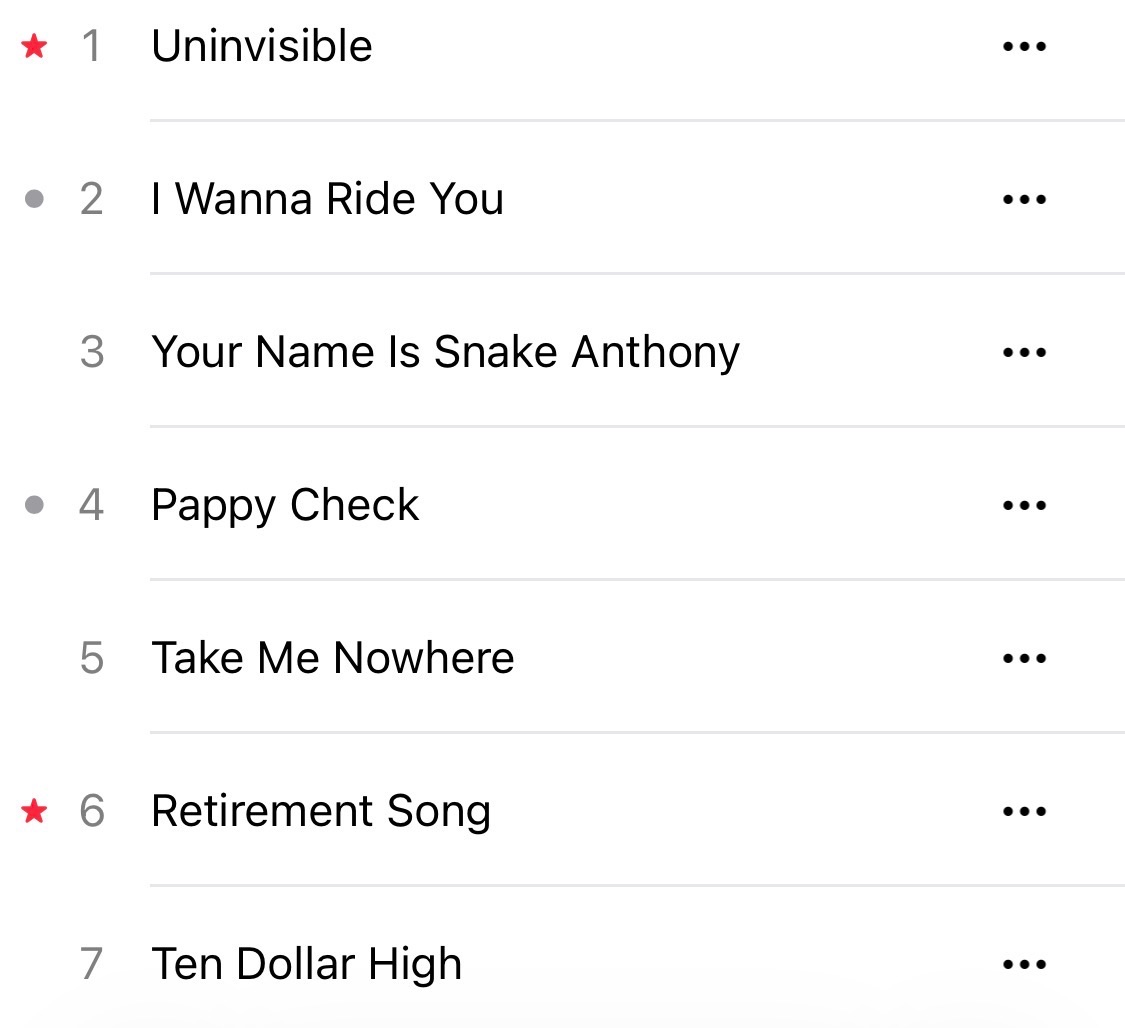Open more options for I Wanna Ride You

point(1024,199)
